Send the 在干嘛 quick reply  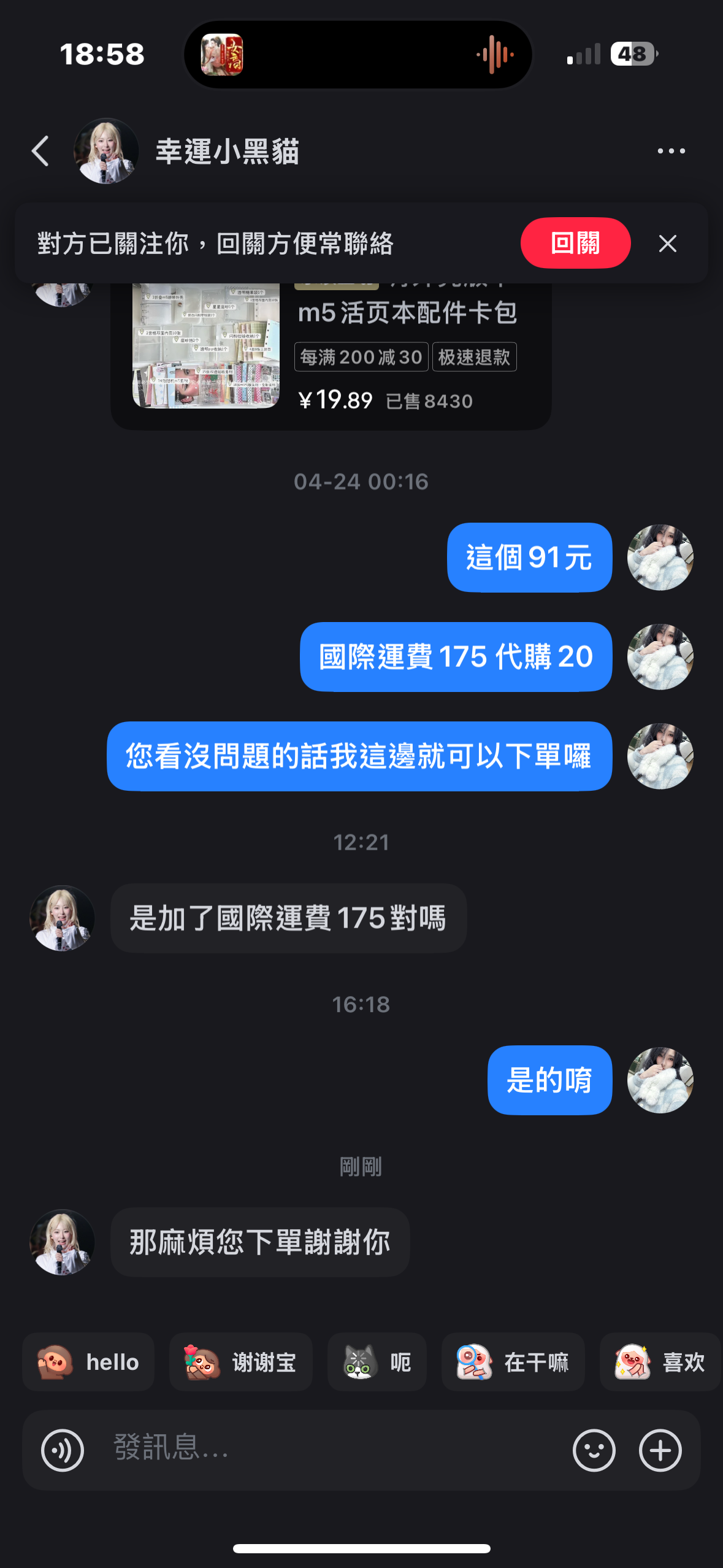pyautogui.click(x=513, y=1362)
